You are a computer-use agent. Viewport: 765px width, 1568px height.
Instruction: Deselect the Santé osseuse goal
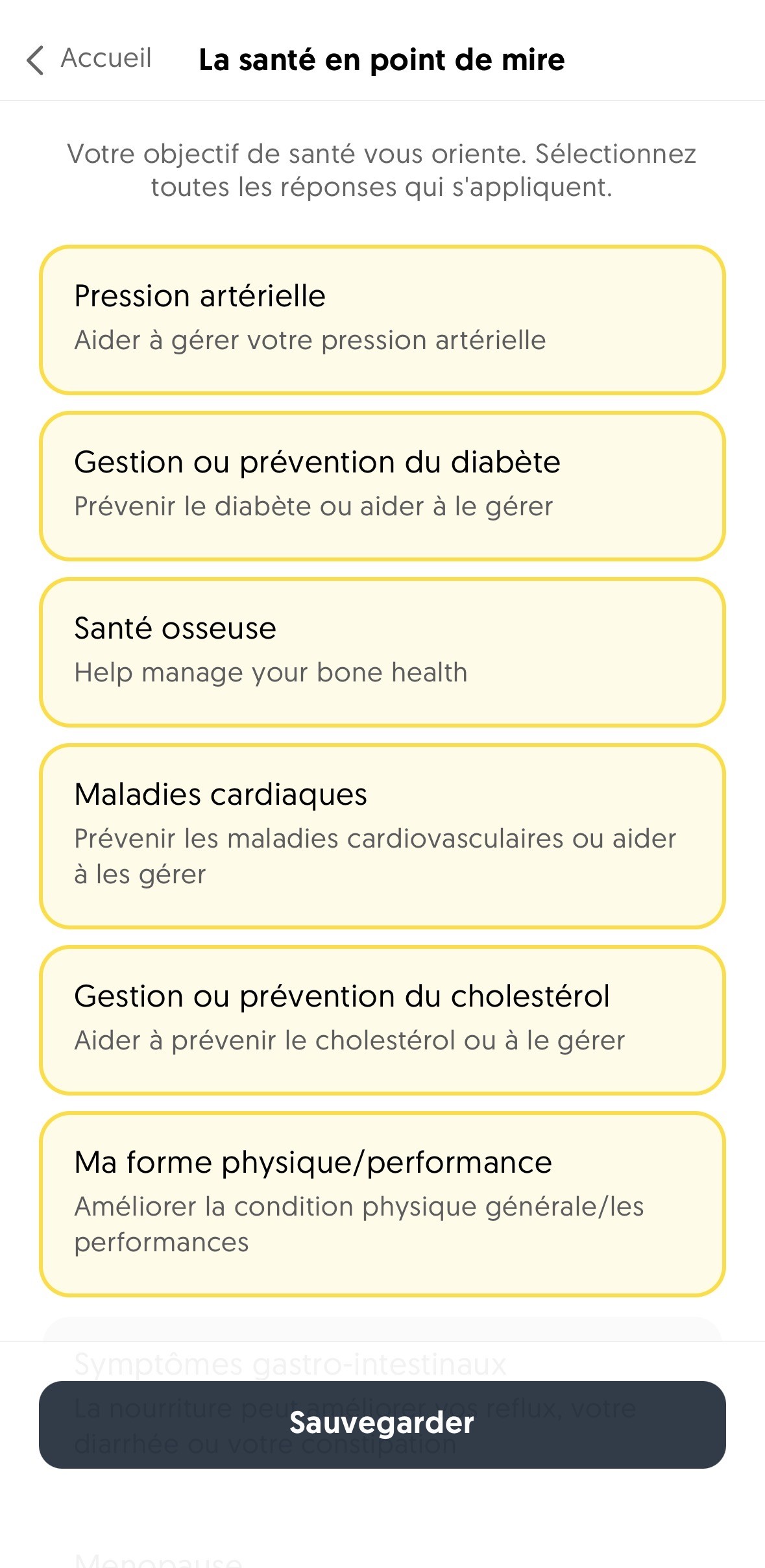pos(382,652)
